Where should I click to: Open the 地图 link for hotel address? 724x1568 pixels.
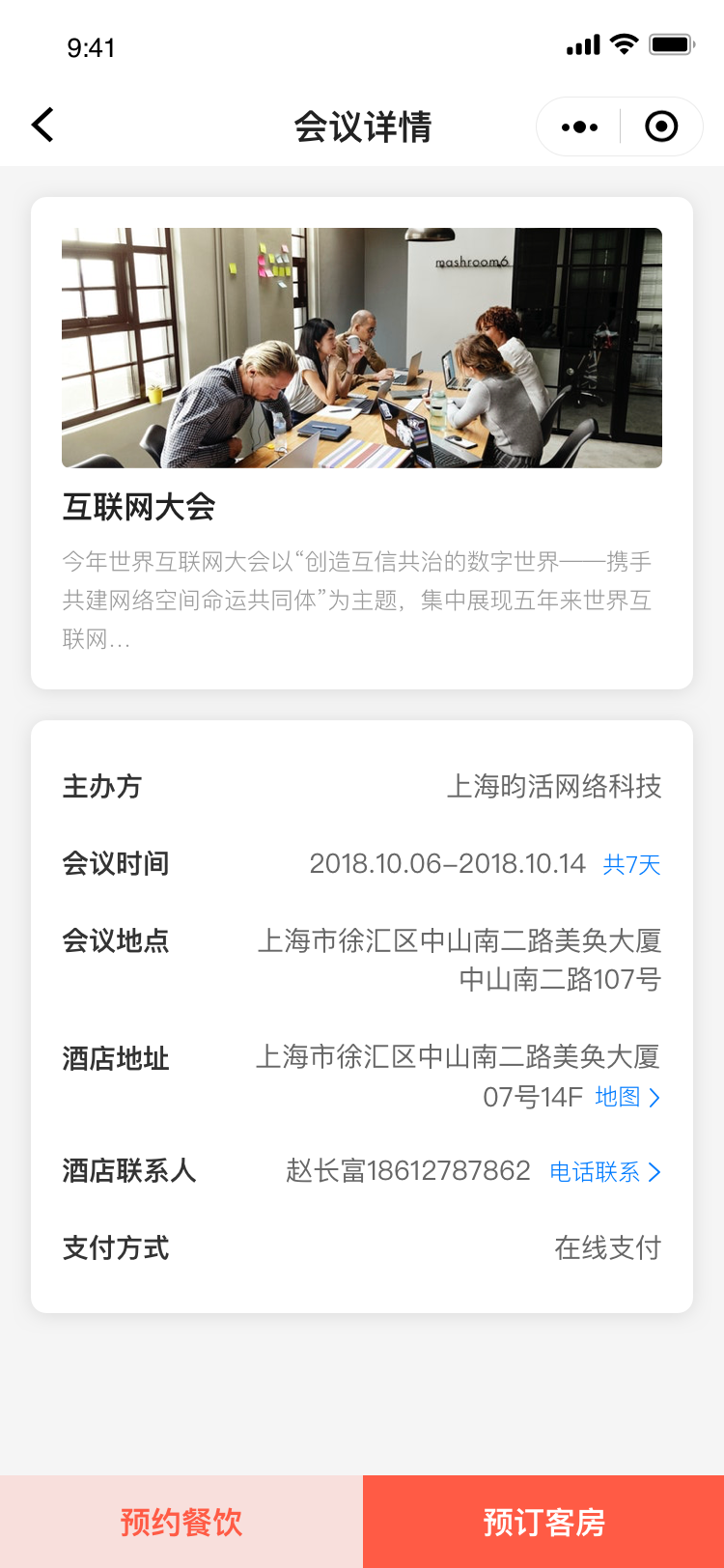tap(627, 1097)
